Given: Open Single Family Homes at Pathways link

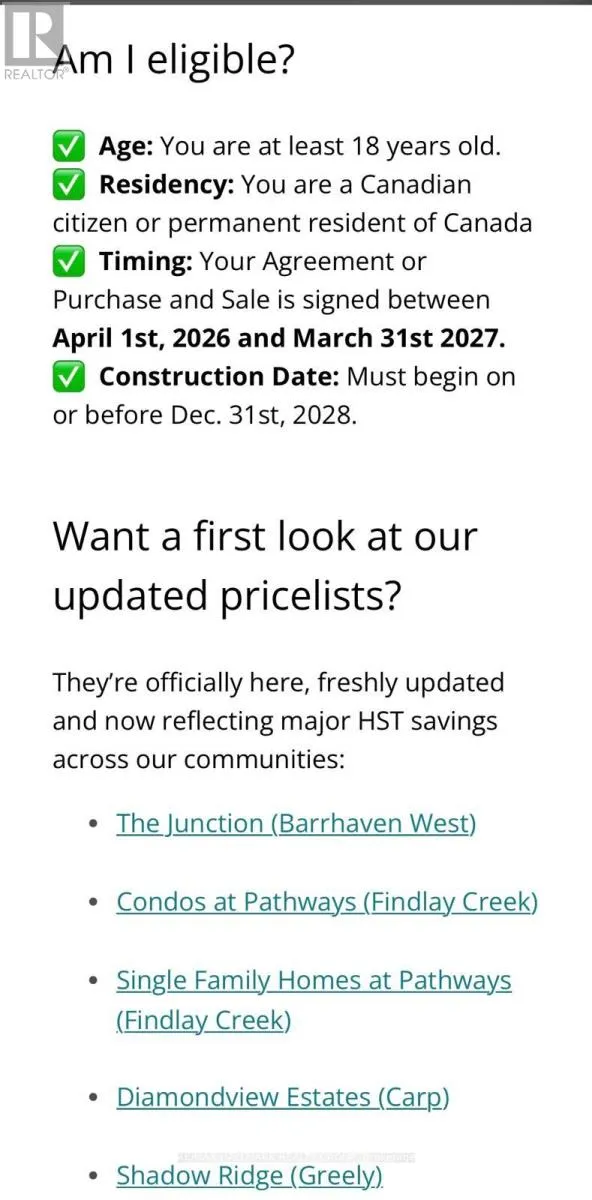Looking at the screenshot, I should [x=314, y=1000].
